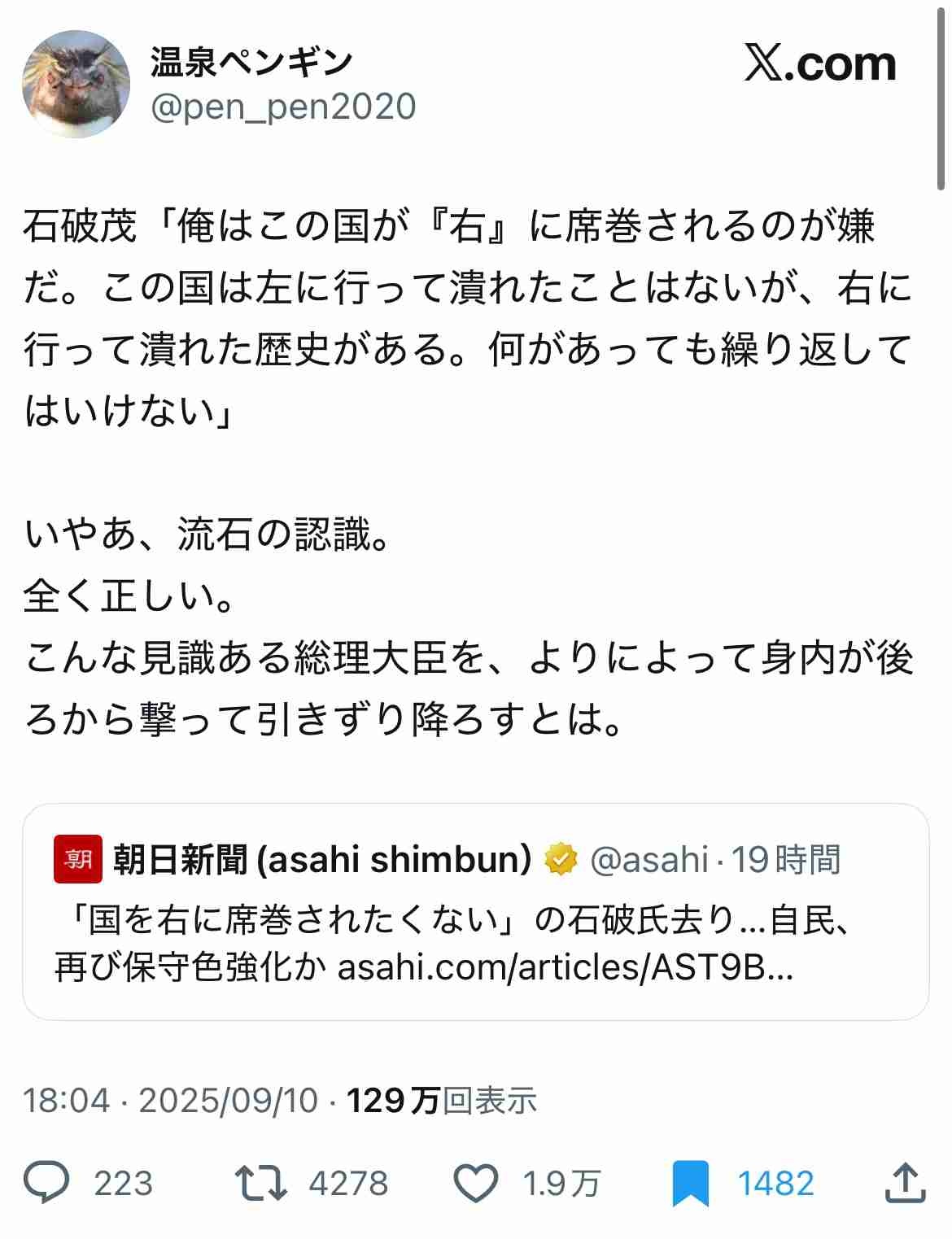
Task: Remove the bookmark from this post
Action: coord(691,1183)
